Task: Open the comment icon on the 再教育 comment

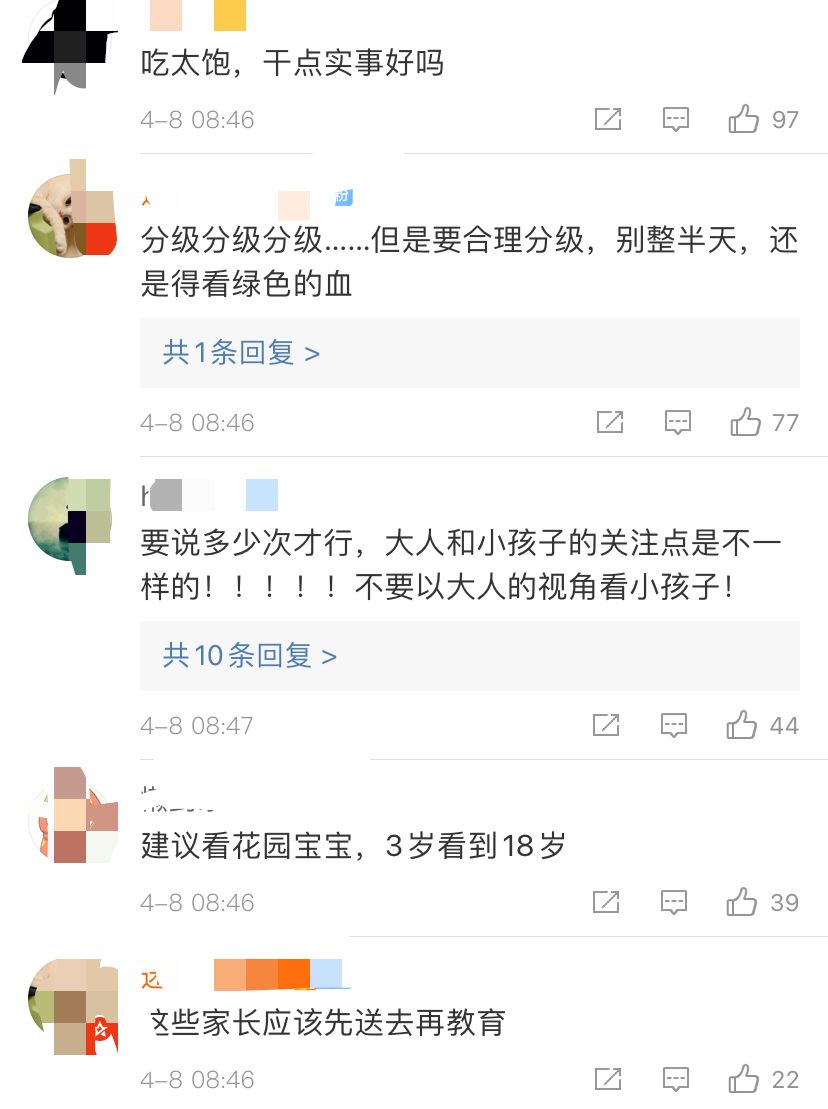Action: [676, 1079]
